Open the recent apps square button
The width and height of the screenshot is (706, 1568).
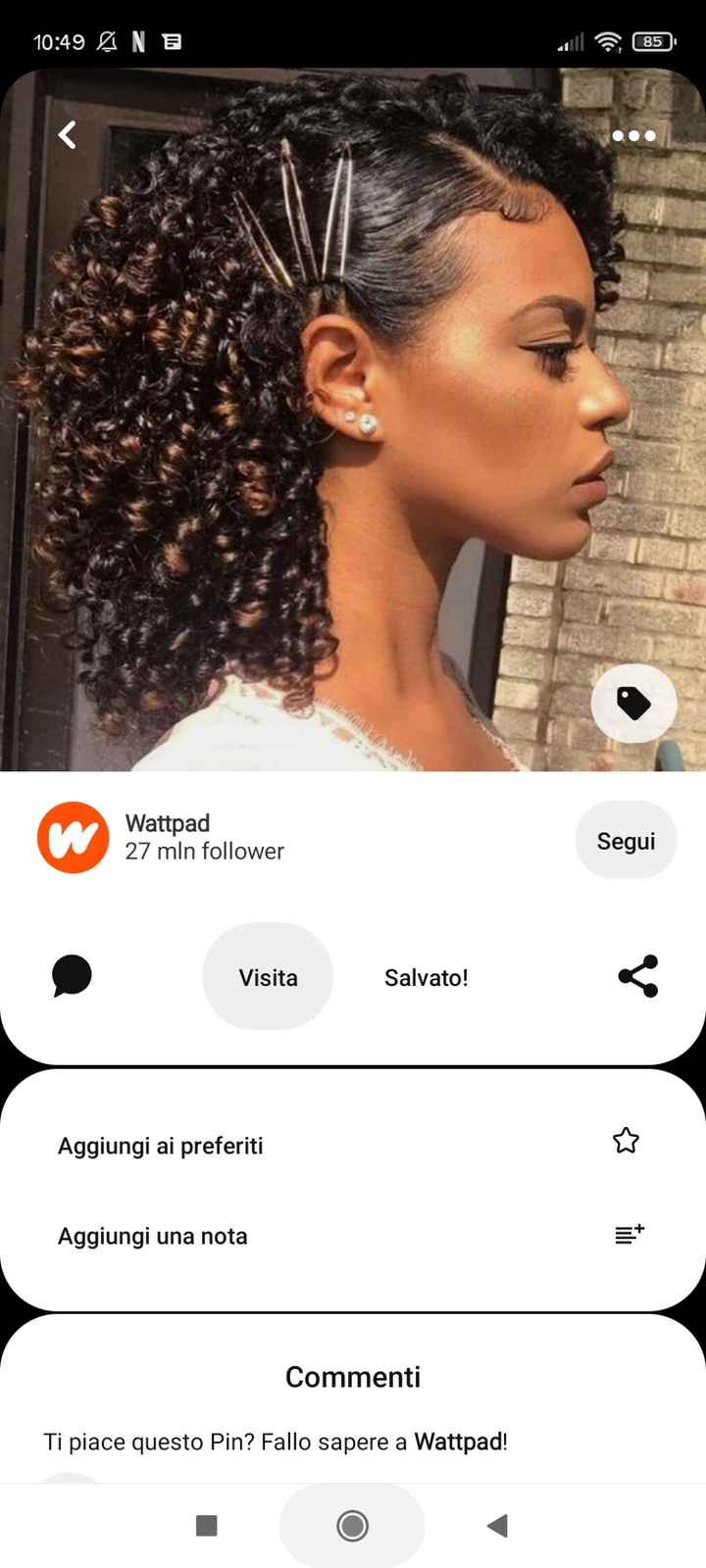tap(206, 1526)
